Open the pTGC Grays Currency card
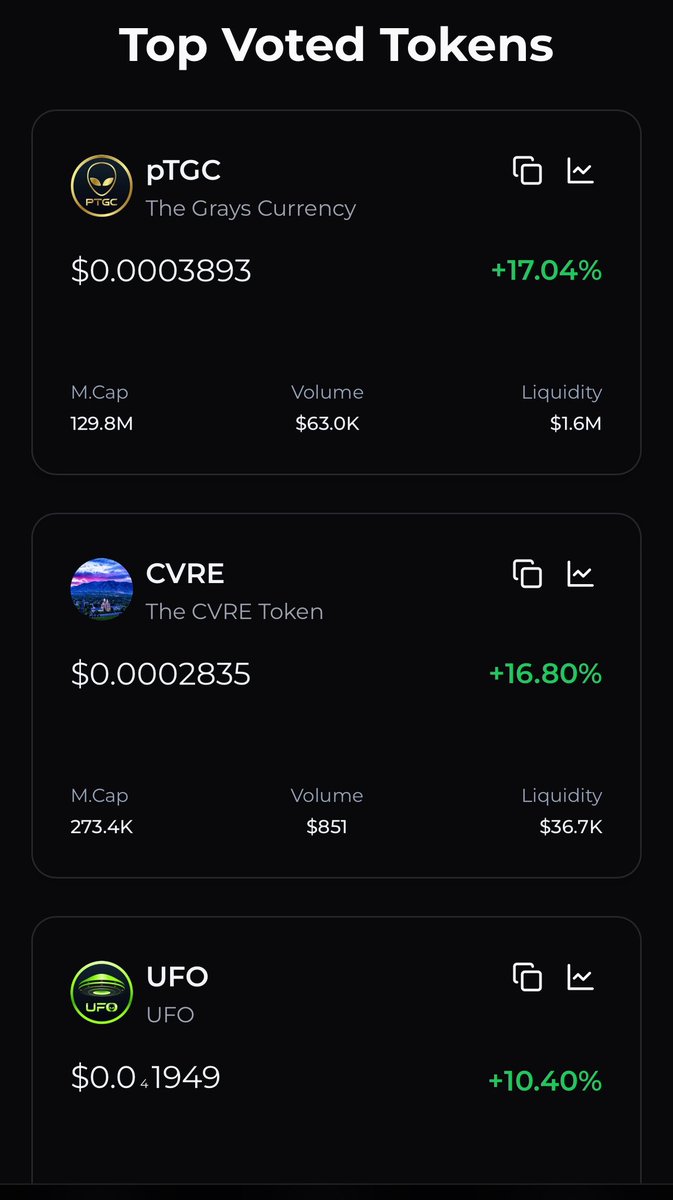 pyautogui.click(x=336, y=292)
